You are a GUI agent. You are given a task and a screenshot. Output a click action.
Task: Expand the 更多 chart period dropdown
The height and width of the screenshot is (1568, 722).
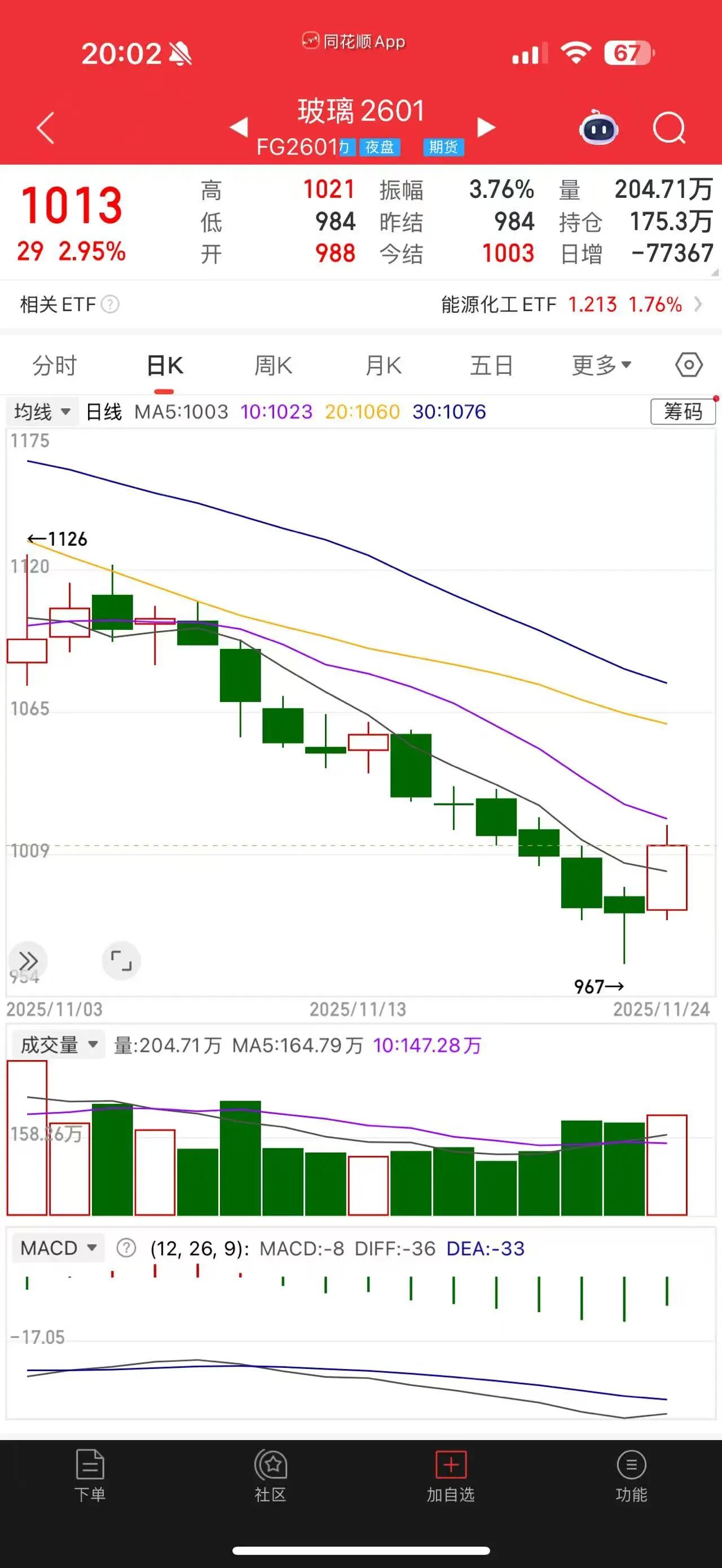click(601, 366)
